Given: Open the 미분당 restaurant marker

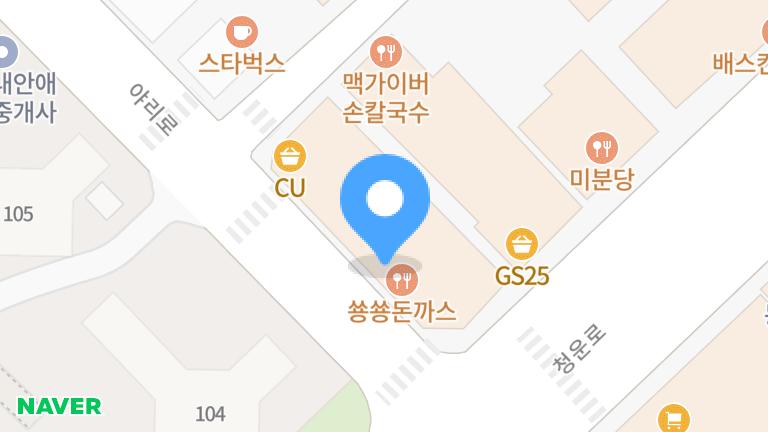Looking at the screenshot, I should [x=602, y=149].
